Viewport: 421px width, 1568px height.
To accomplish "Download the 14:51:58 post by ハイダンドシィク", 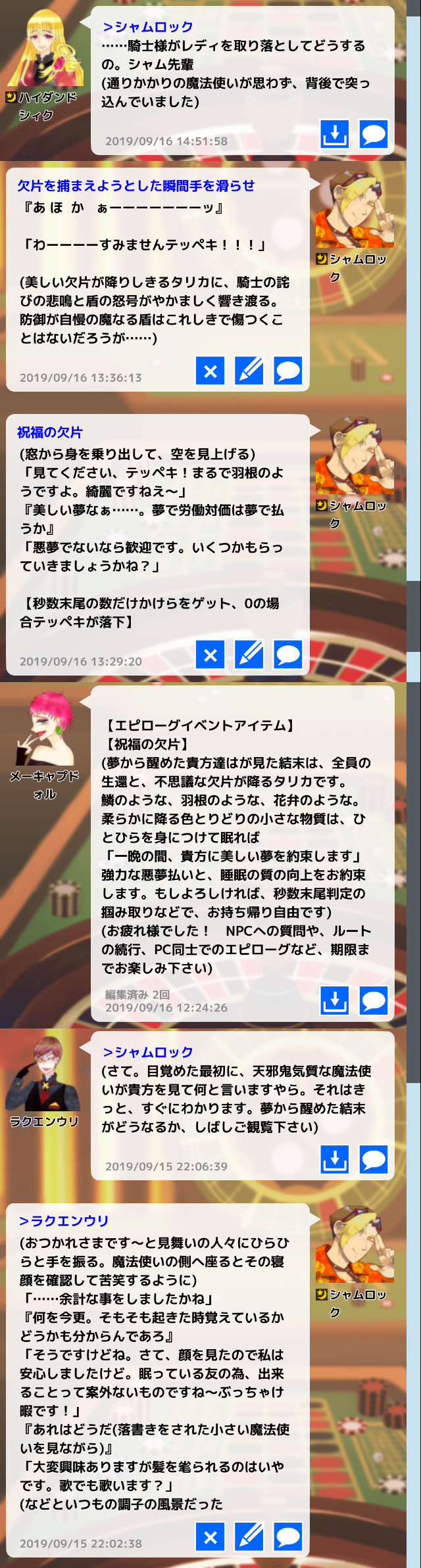I will tap(335, 134).
